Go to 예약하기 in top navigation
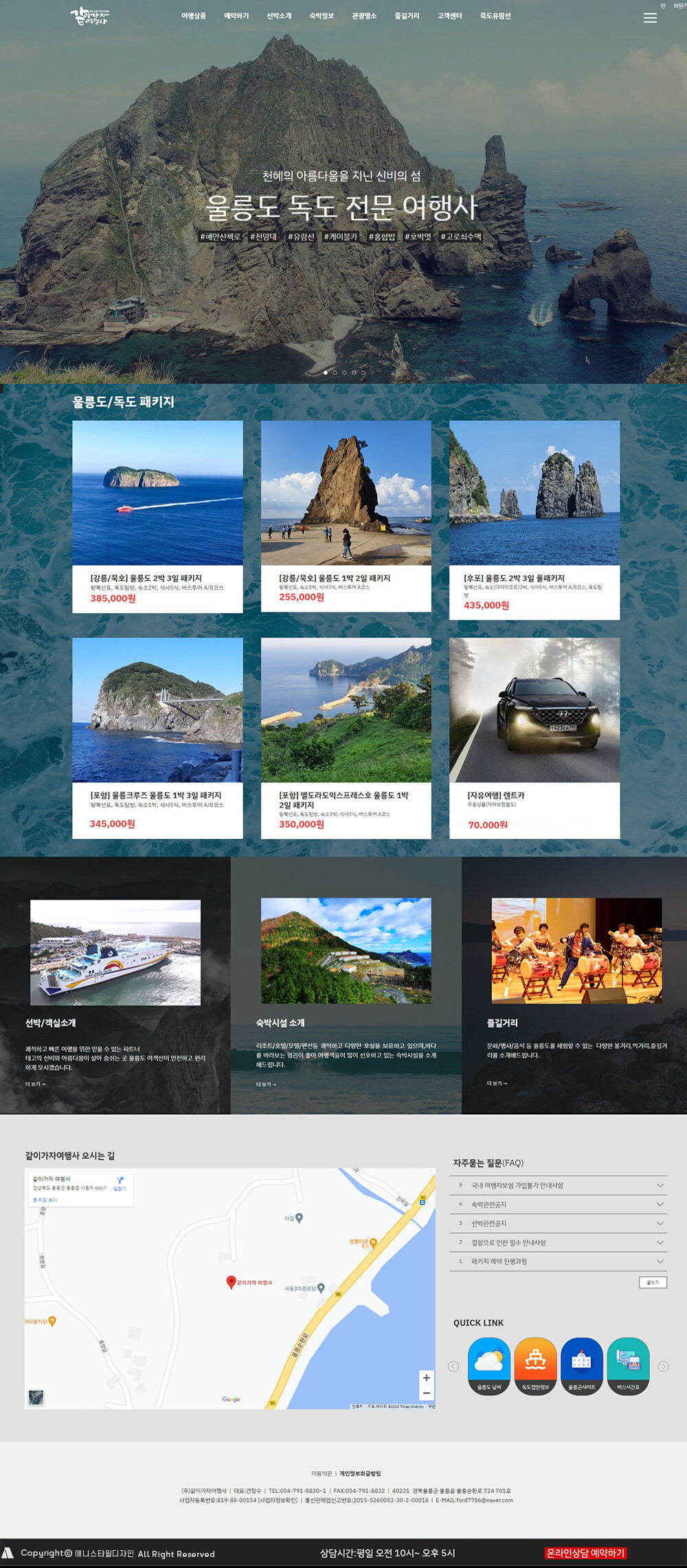687x1568 pixels. 236,16
